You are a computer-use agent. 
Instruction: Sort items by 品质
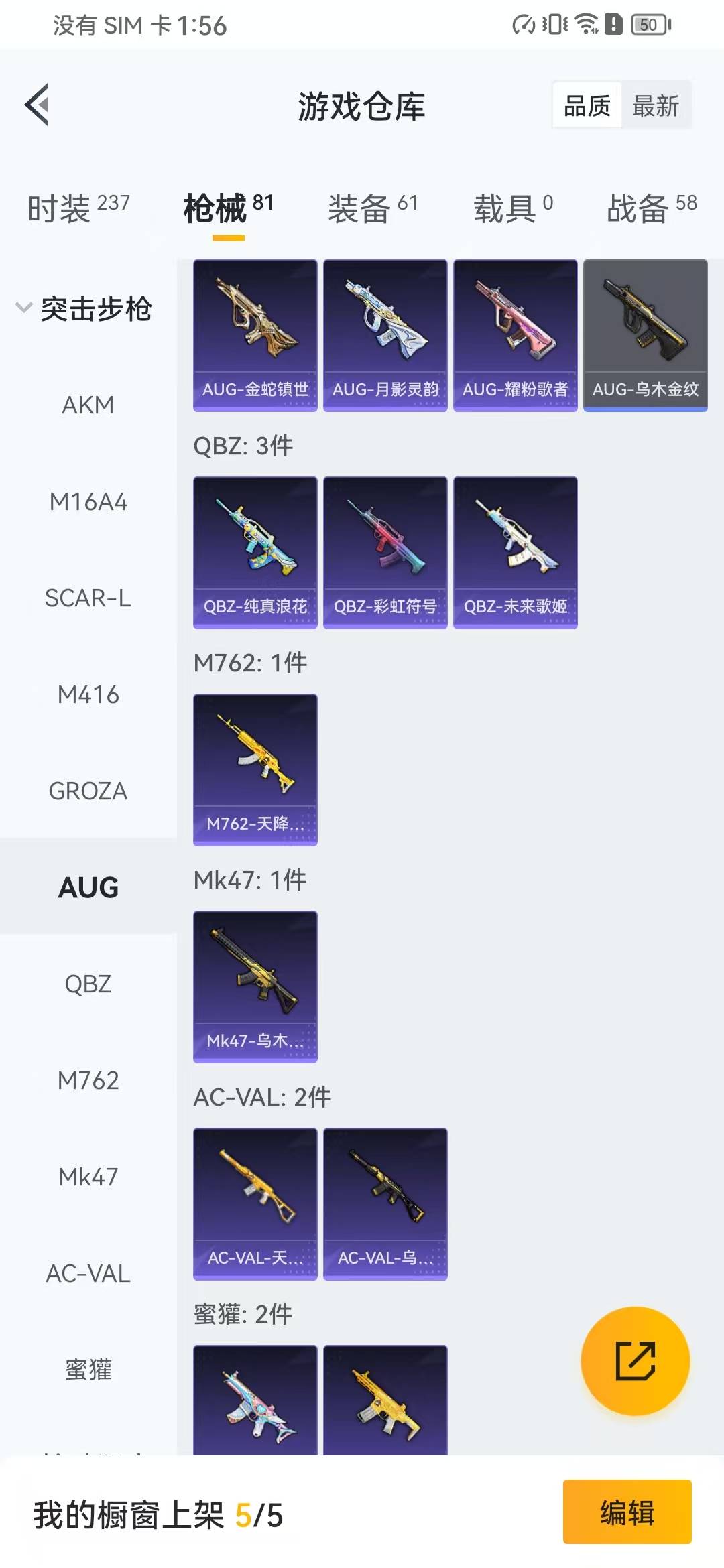[x=587, y=106]
